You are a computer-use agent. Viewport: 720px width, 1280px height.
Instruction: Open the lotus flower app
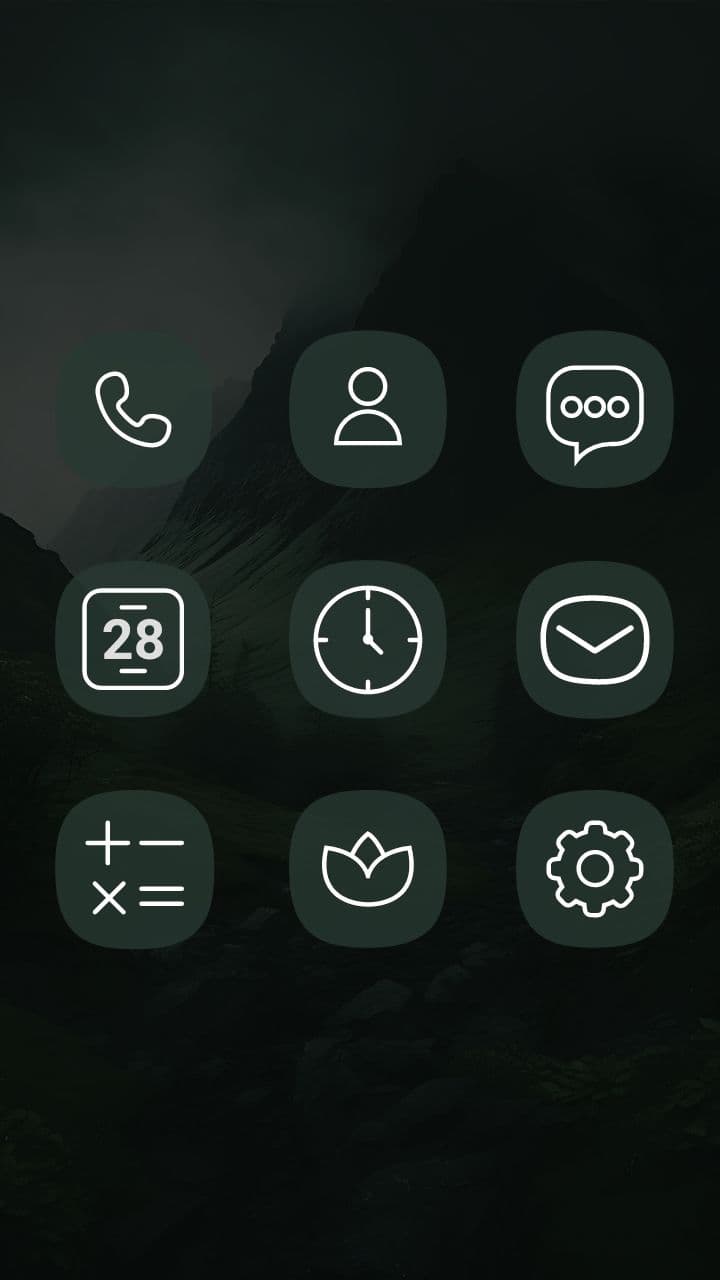pyautogui.click(x=367, y=869)
